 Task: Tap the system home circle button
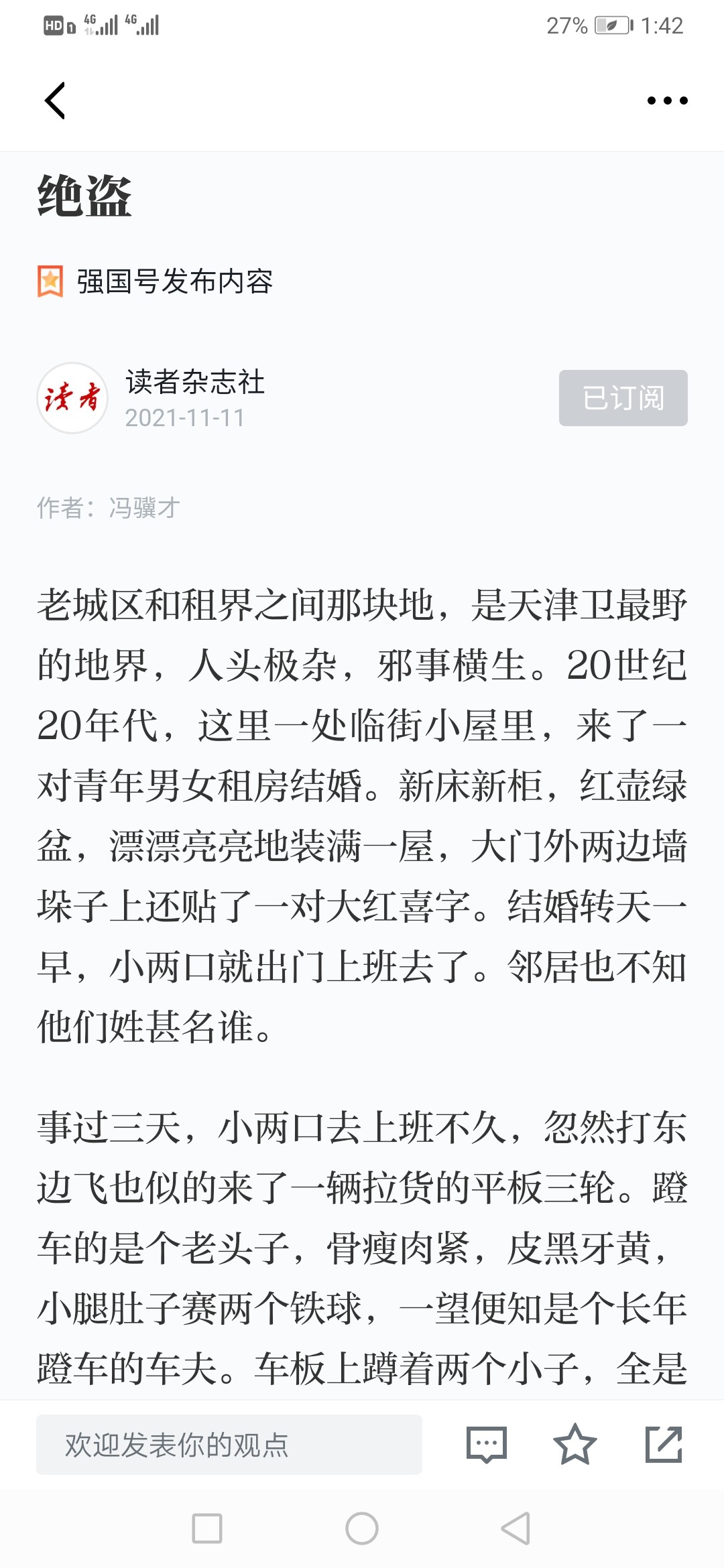click(x=362, y=1528)
